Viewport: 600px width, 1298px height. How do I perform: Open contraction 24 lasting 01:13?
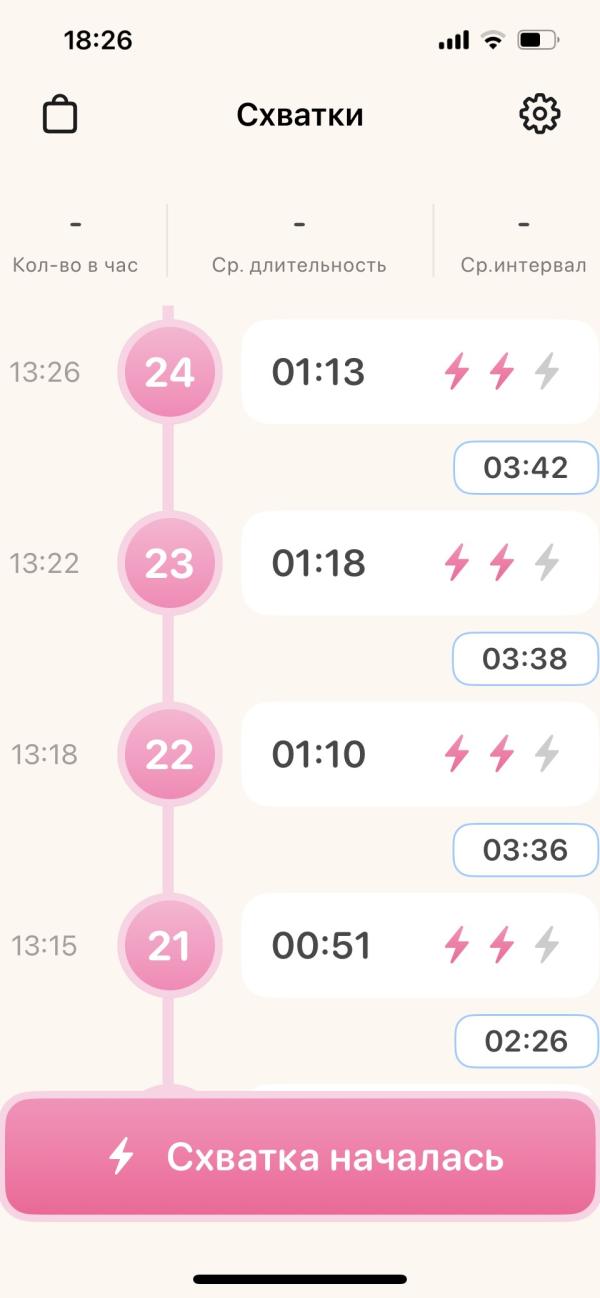click(x=418, y=372)
